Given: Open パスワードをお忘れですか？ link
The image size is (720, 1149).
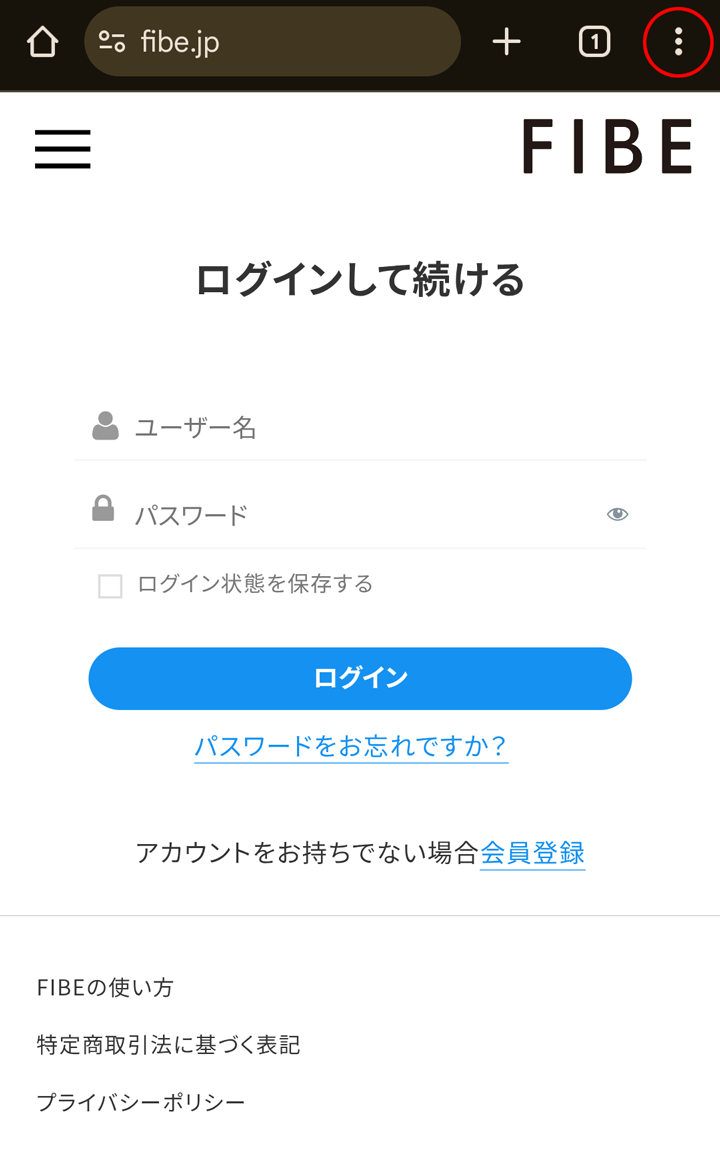Looking at the screenshot, I should coord(351,746).
